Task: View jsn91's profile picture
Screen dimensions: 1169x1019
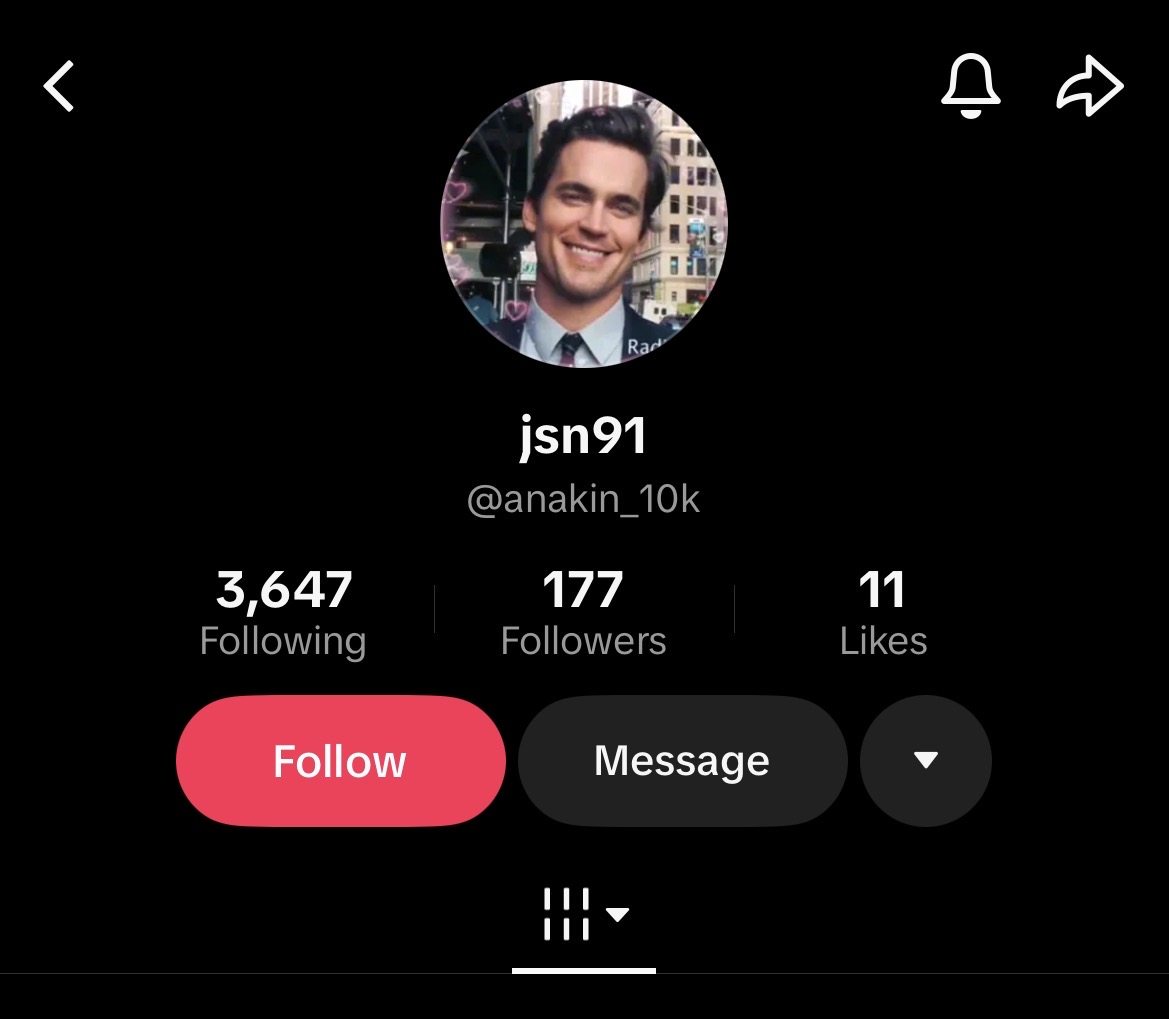Action: pyautogui.click(x=584, y=224)
